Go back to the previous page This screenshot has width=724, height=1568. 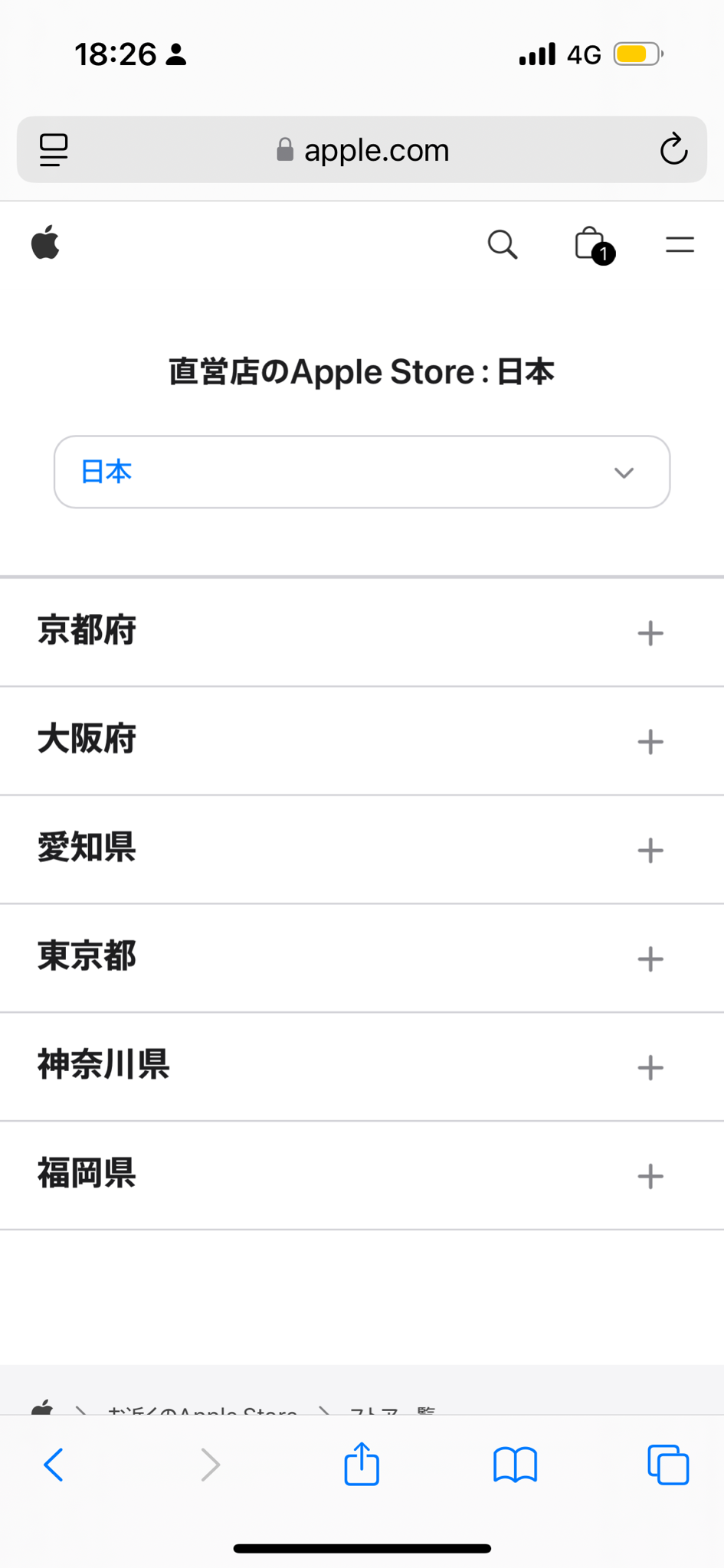[x=54, y=1465]
